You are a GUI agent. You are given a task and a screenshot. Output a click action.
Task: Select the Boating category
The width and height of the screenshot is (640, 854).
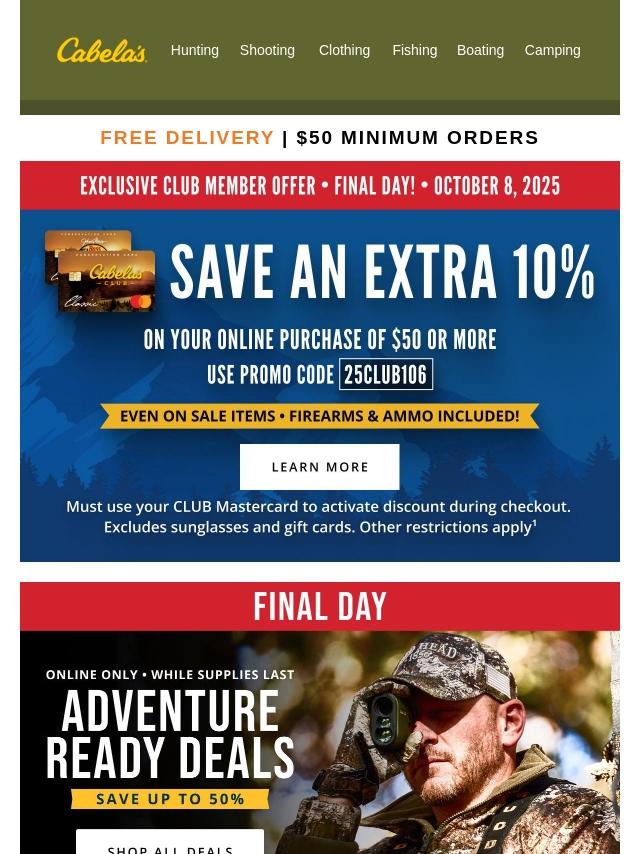[480, 50]
